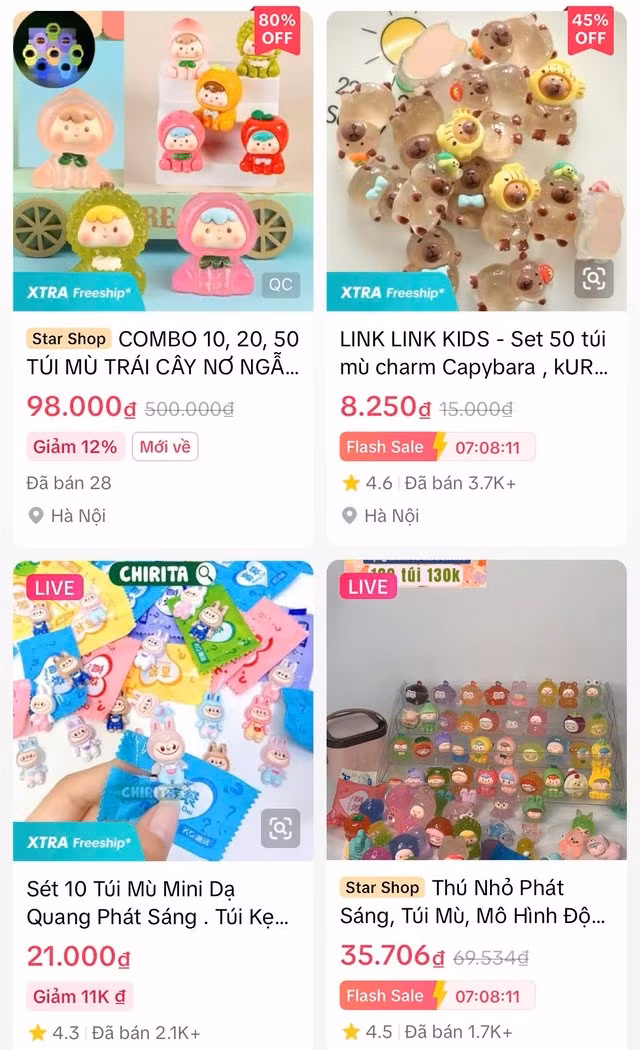Screen dimensions: 640x1050
Task: Open the COMBO 10, 20, 50 túi mù product
Action: coord(162,353)
